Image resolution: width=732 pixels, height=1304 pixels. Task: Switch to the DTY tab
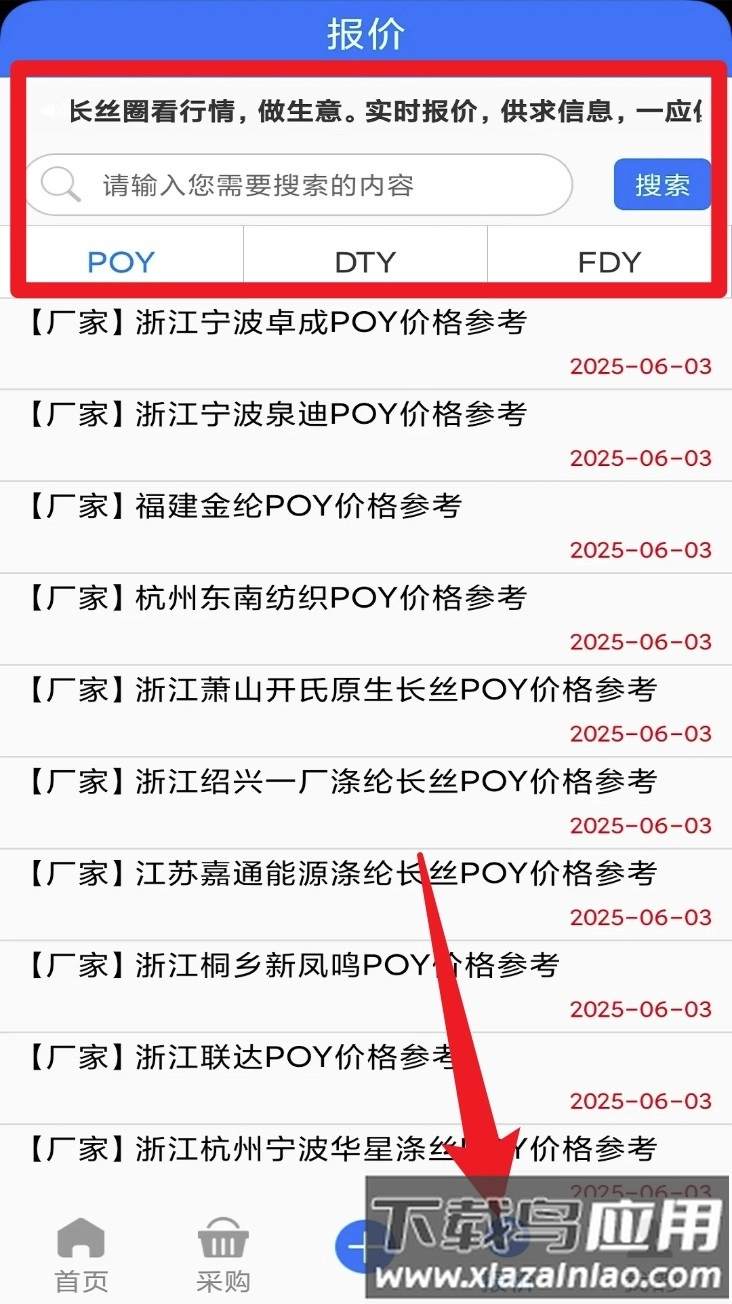(365, 262)
